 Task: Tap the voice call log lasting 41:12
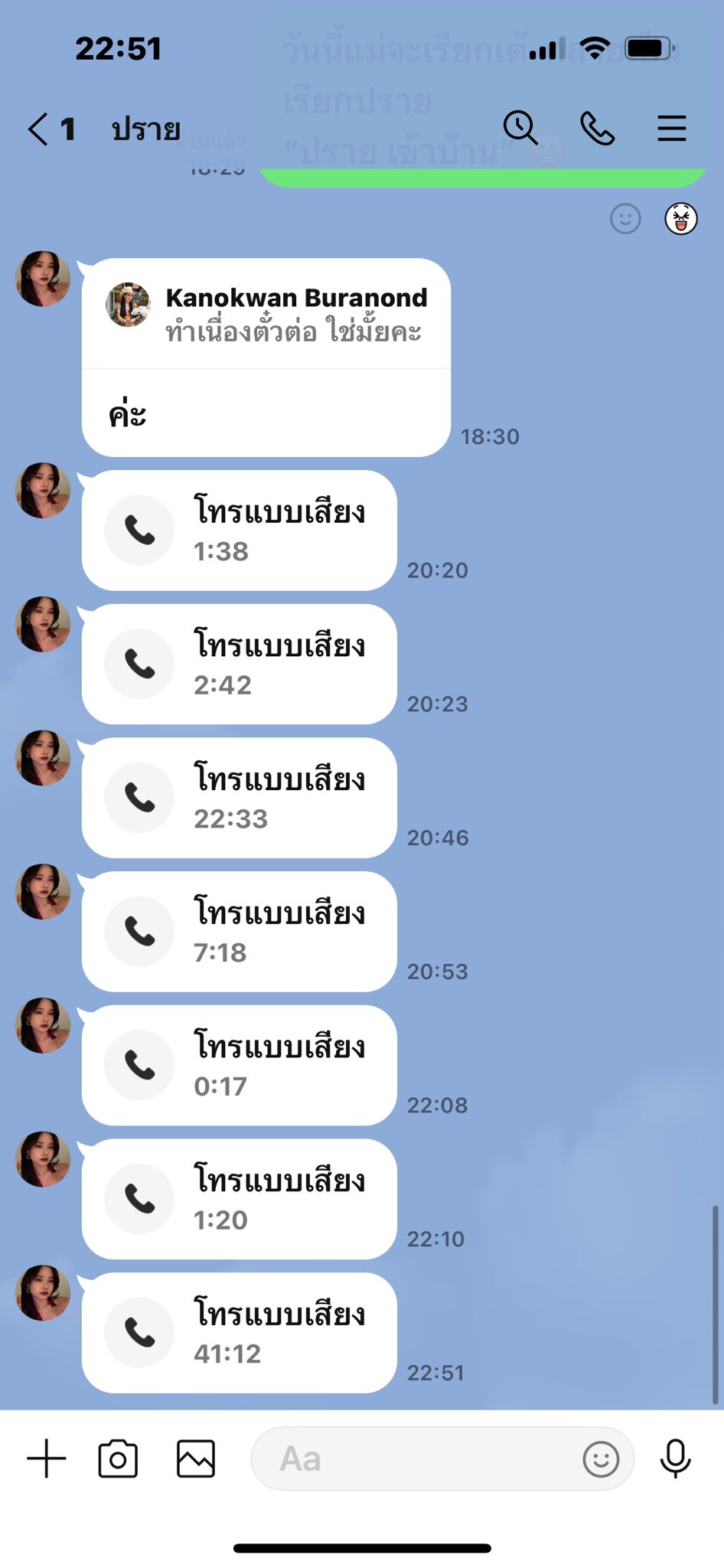(239, 1332)
